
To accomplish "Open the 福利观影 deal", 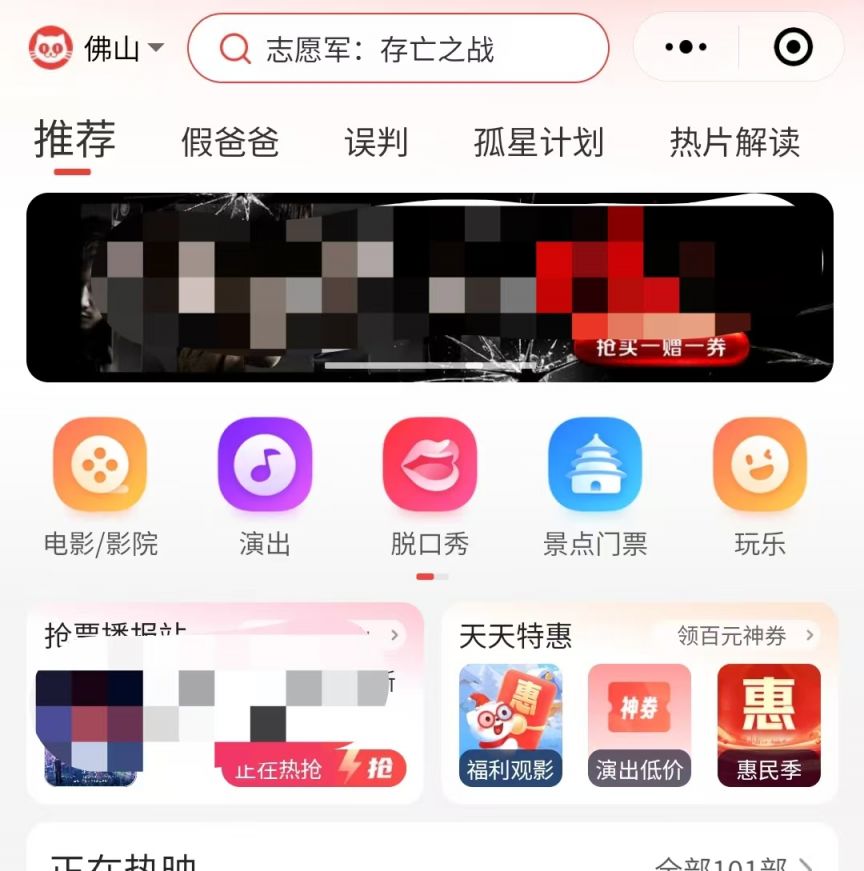I will pyautogui.click(x=510, y=725).
